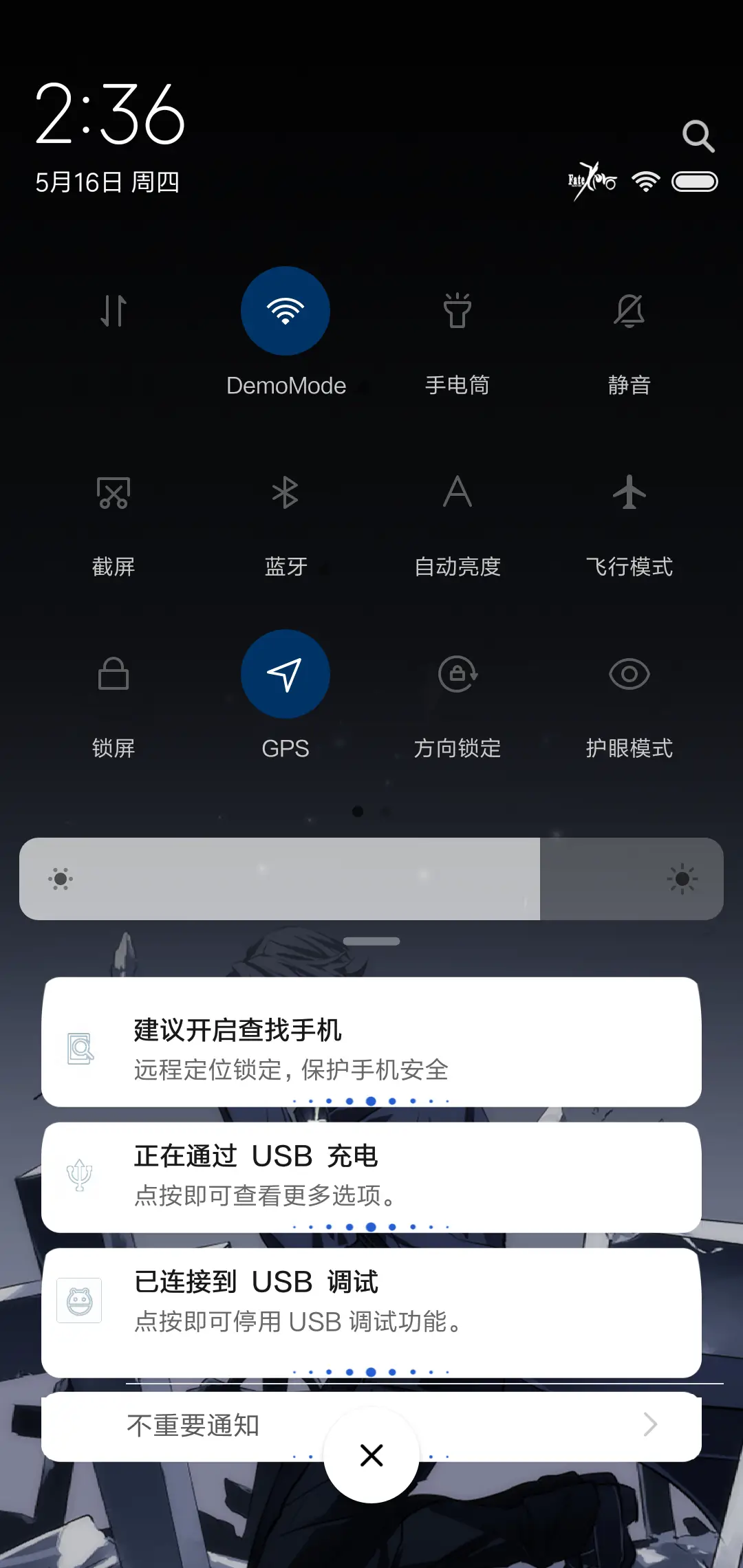Turn off DemoMode Wi-Fi

pyautogui.click(x=286, y=311)
